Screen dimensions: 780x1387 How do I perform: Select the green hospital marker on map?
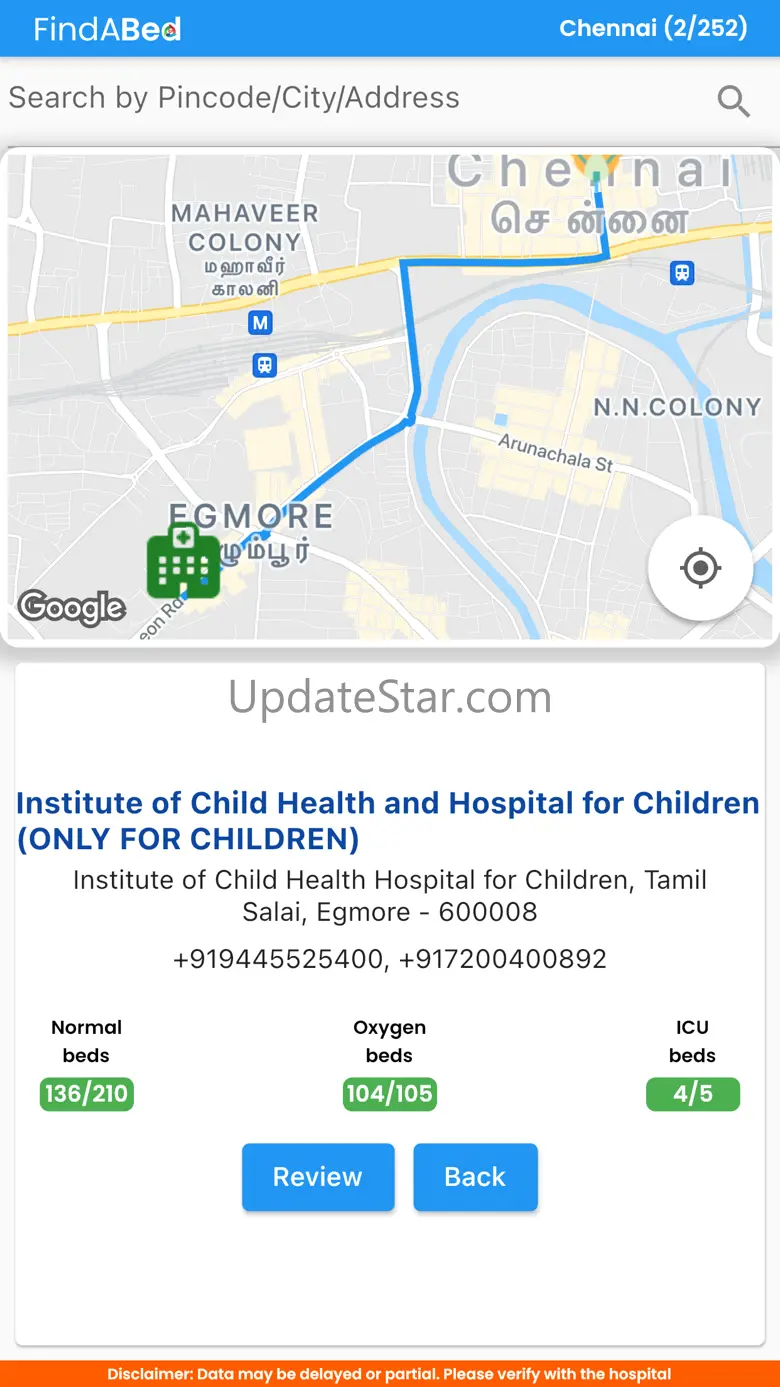click(x=183, y=562)
